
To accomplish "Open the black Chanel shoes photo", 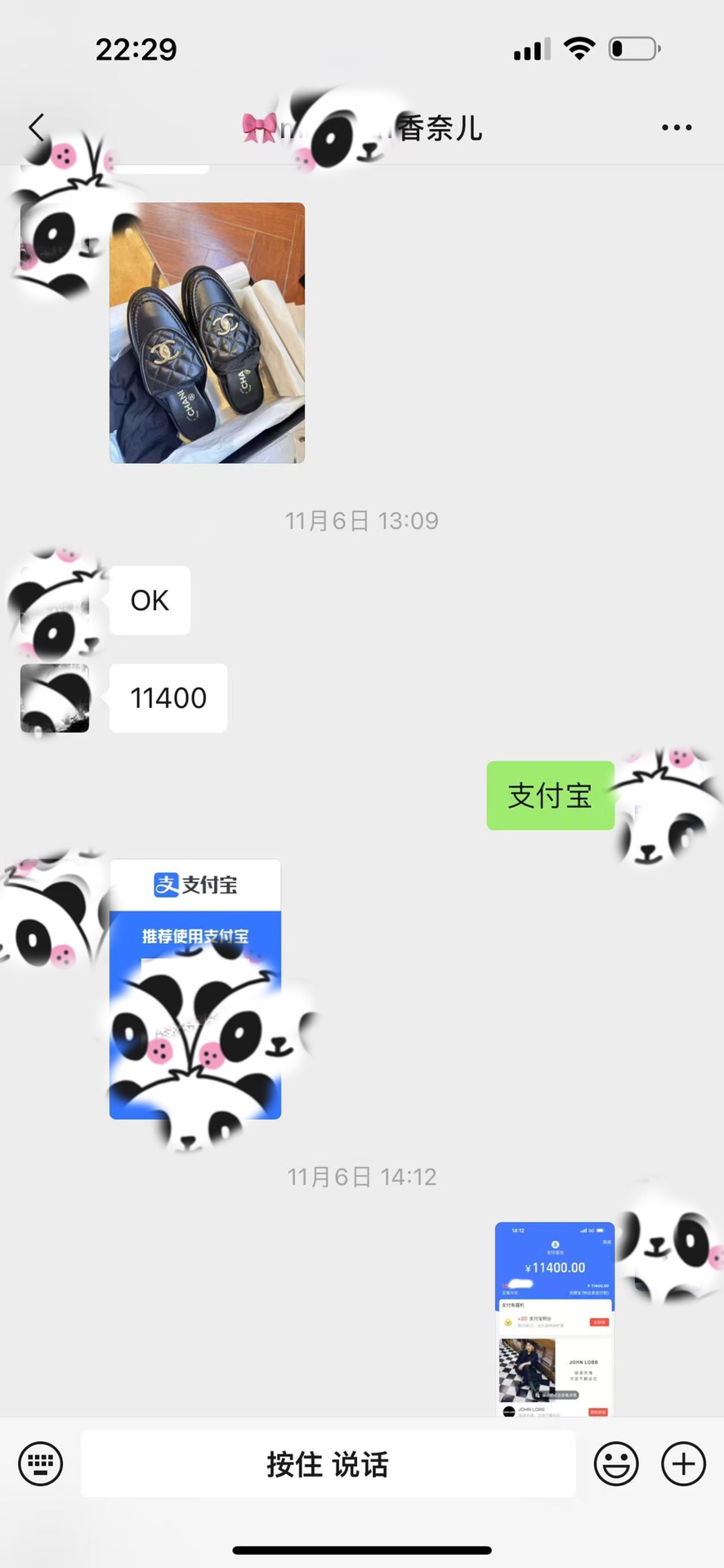I will [207, 332].
